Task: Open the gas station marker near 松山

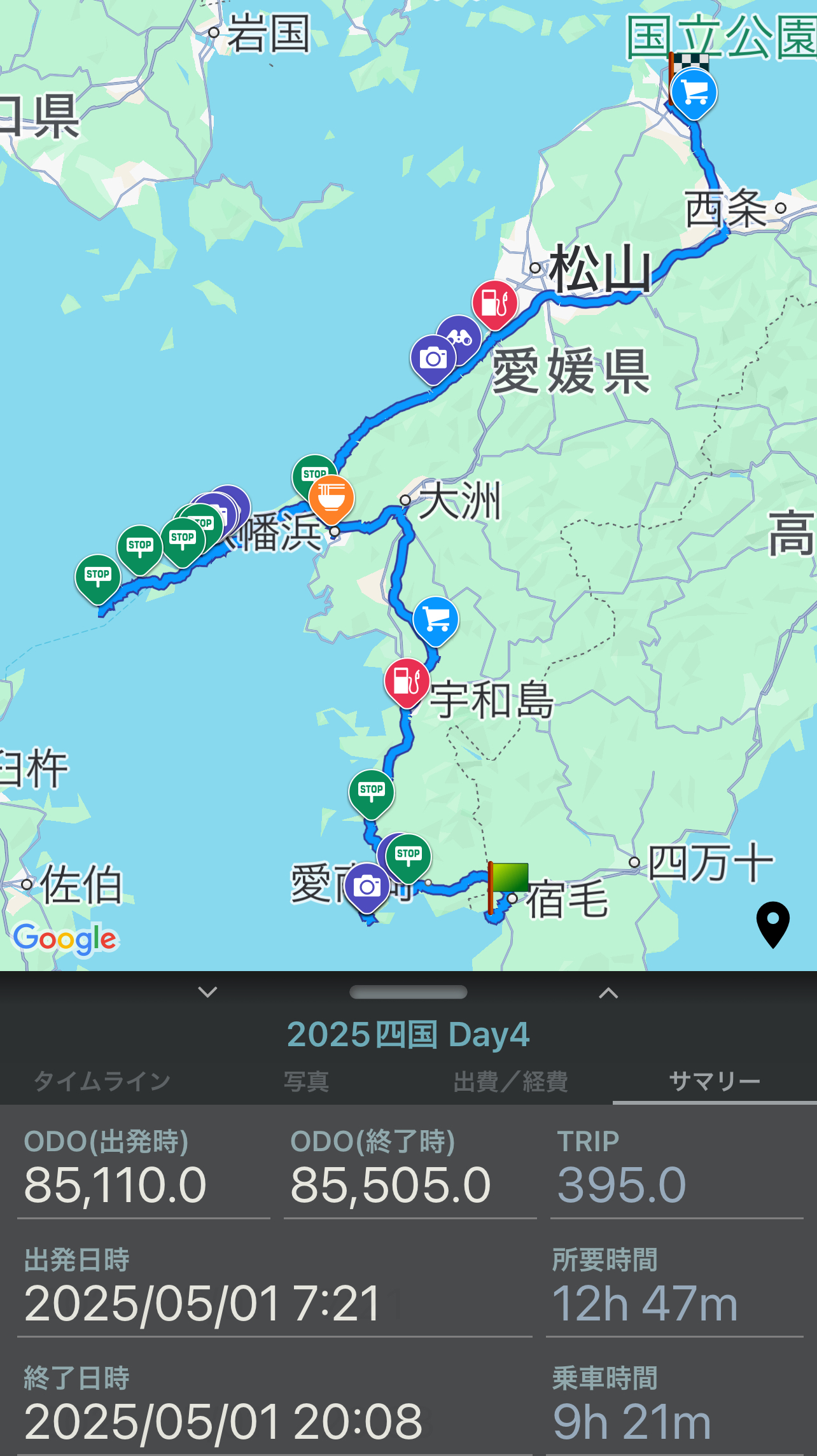Action: click(494, 304)
